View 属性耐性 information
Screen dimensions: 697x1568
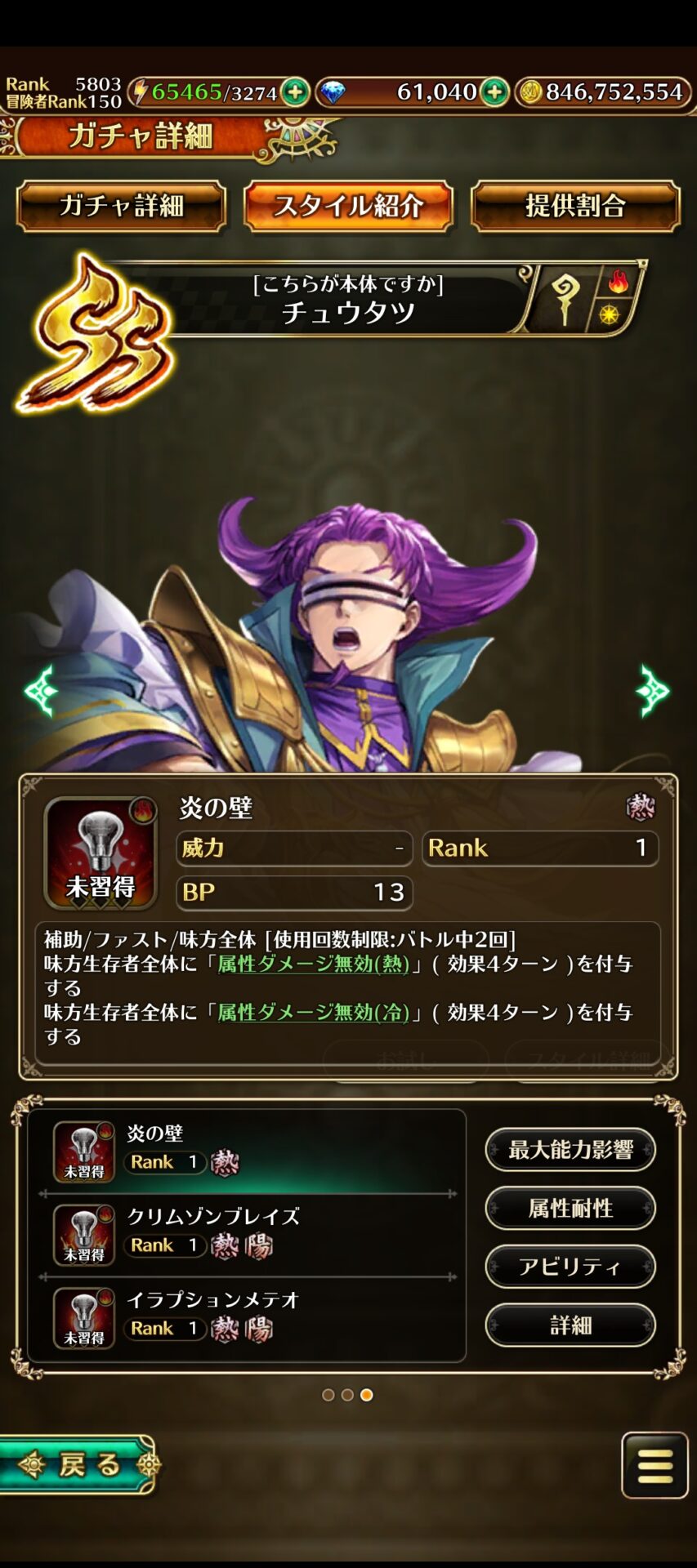(570, 1209)
